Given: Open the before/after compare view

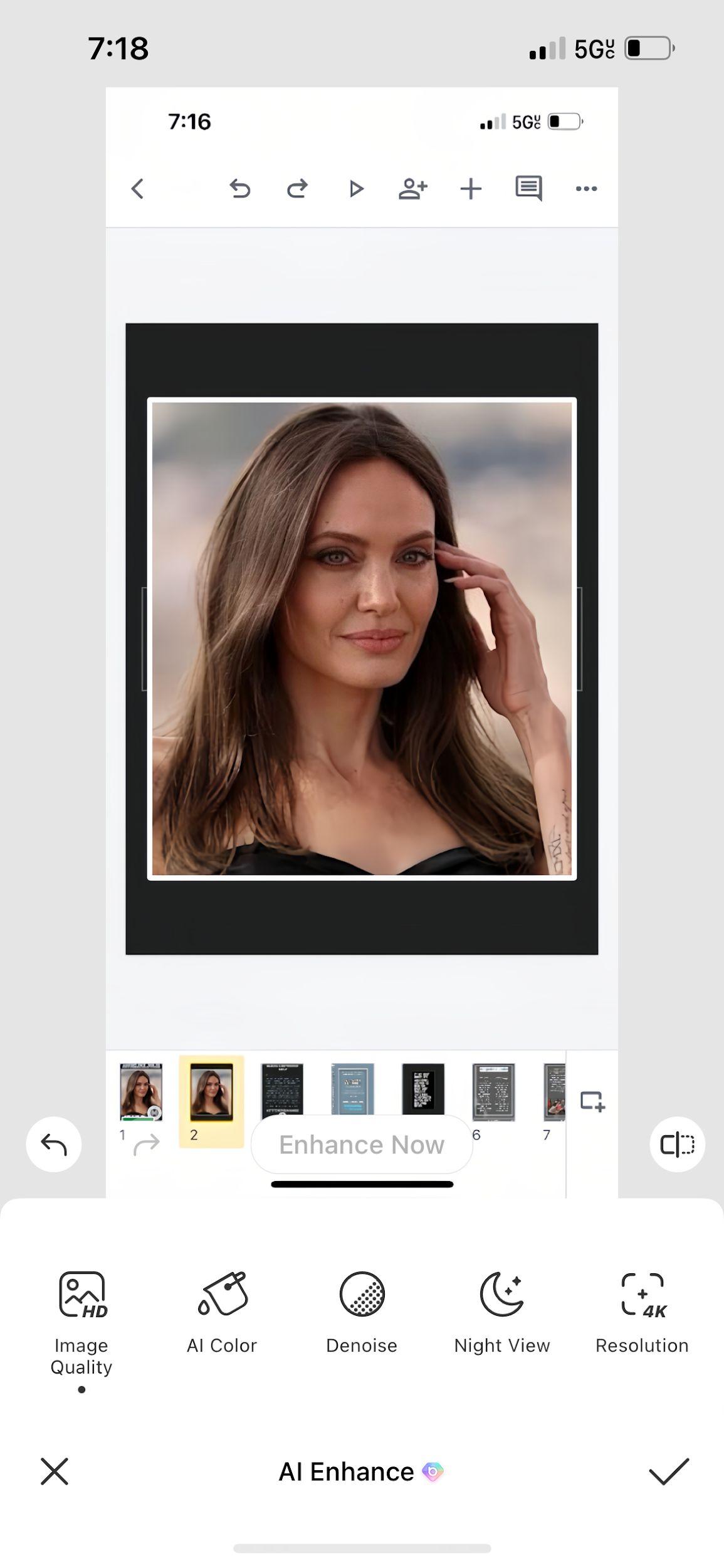Looking at the screenshot, I should click(x=677, y=1145).
